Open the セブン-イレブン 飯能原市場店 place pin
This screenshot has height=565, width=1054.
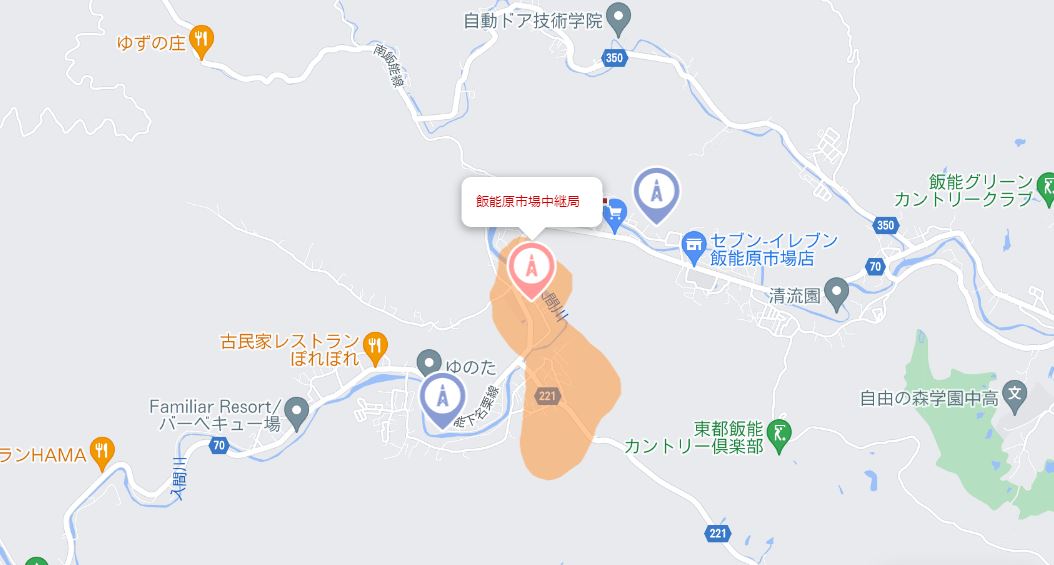693,243
